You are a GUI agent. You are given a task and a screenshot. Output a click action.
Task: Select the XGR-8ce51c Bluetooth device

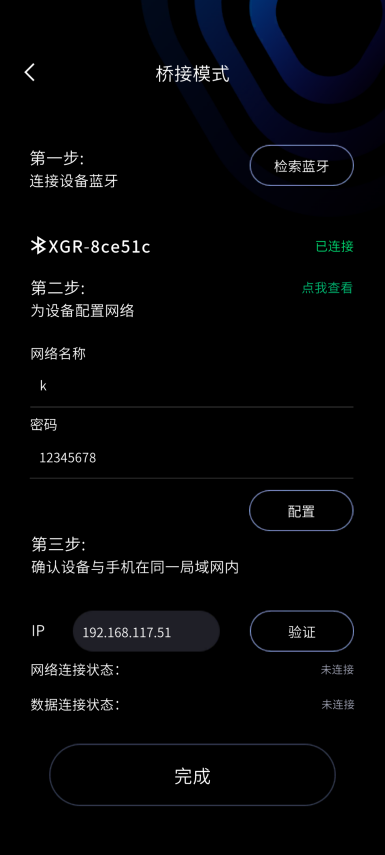pos(91,246)
